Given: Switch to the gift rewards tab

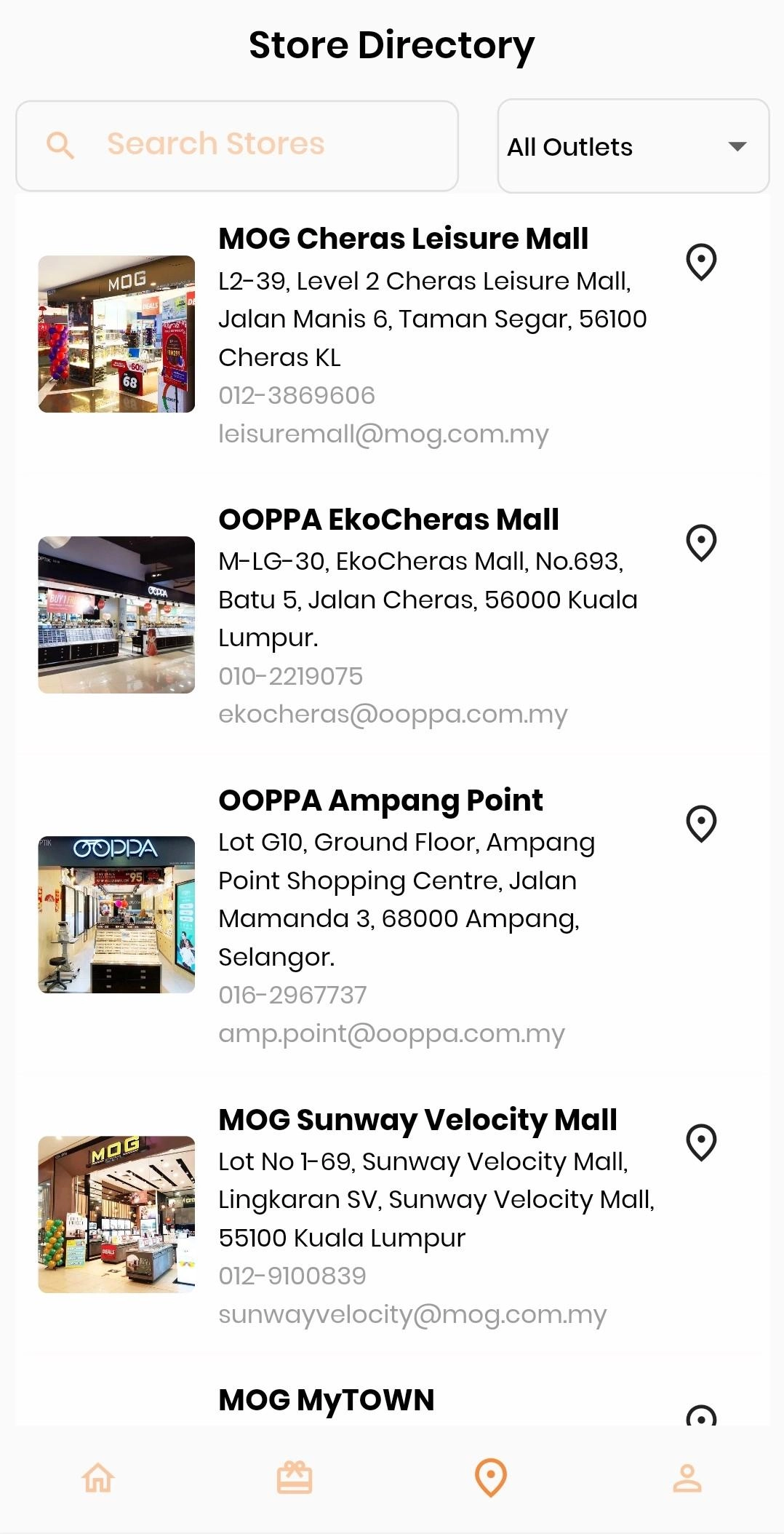Looking at the screenshot, I should [295, 1478].
